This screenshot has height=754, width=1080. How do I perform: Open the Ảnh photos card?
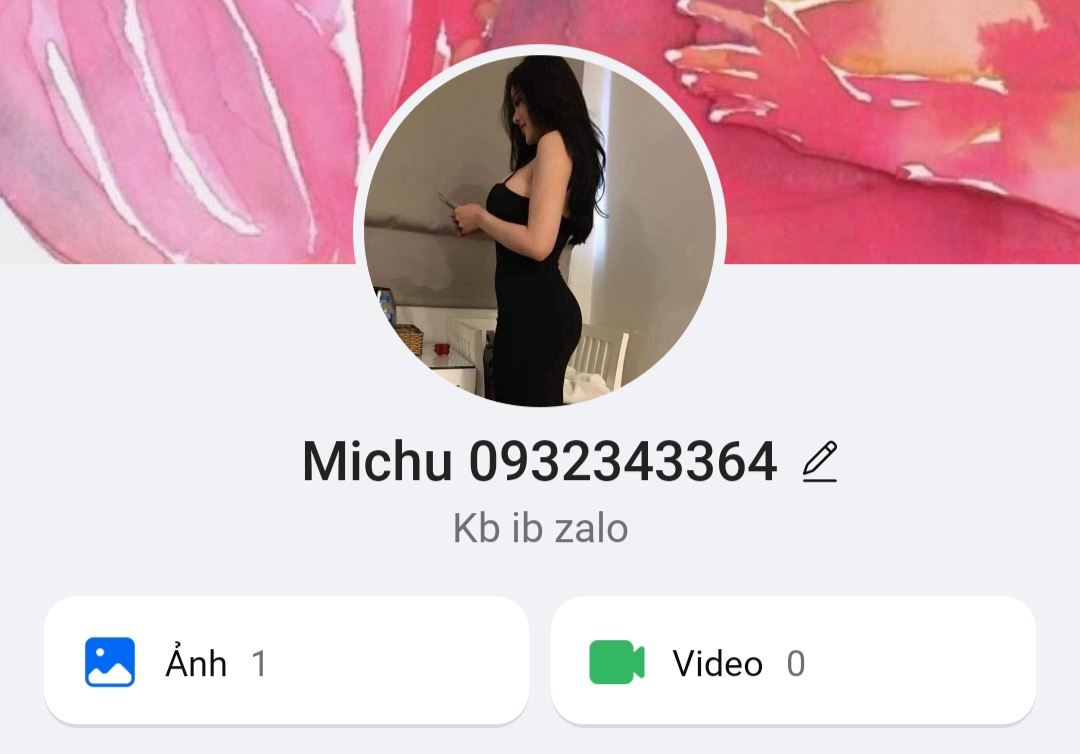tap(286, 661)
